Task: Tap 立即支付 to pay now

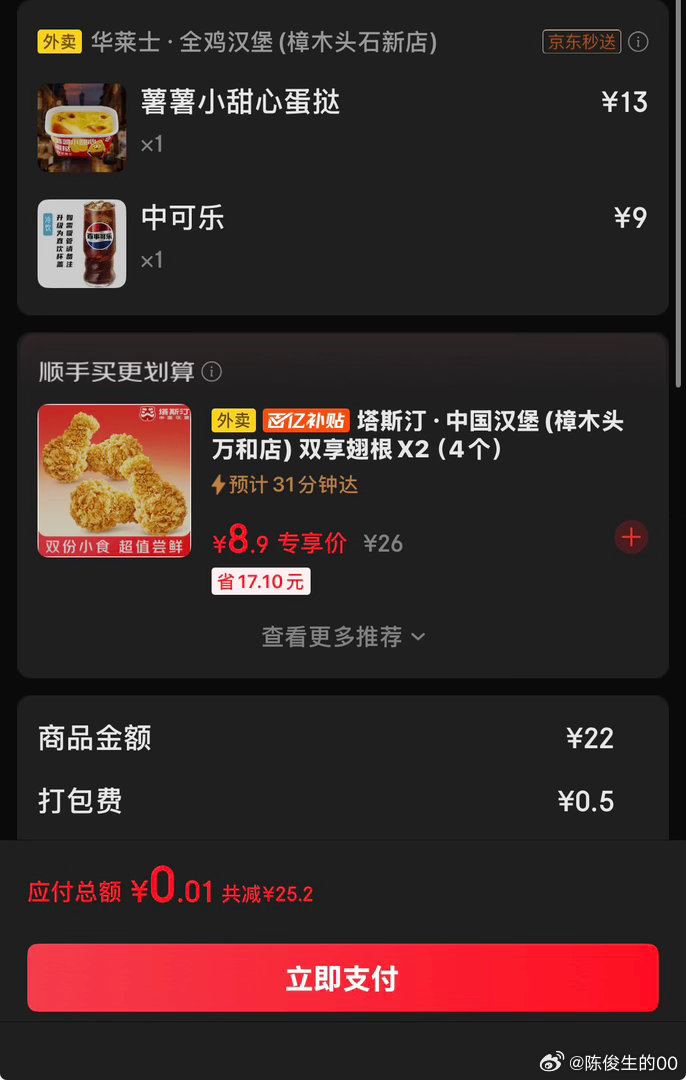Action: [x=342, y=978]
